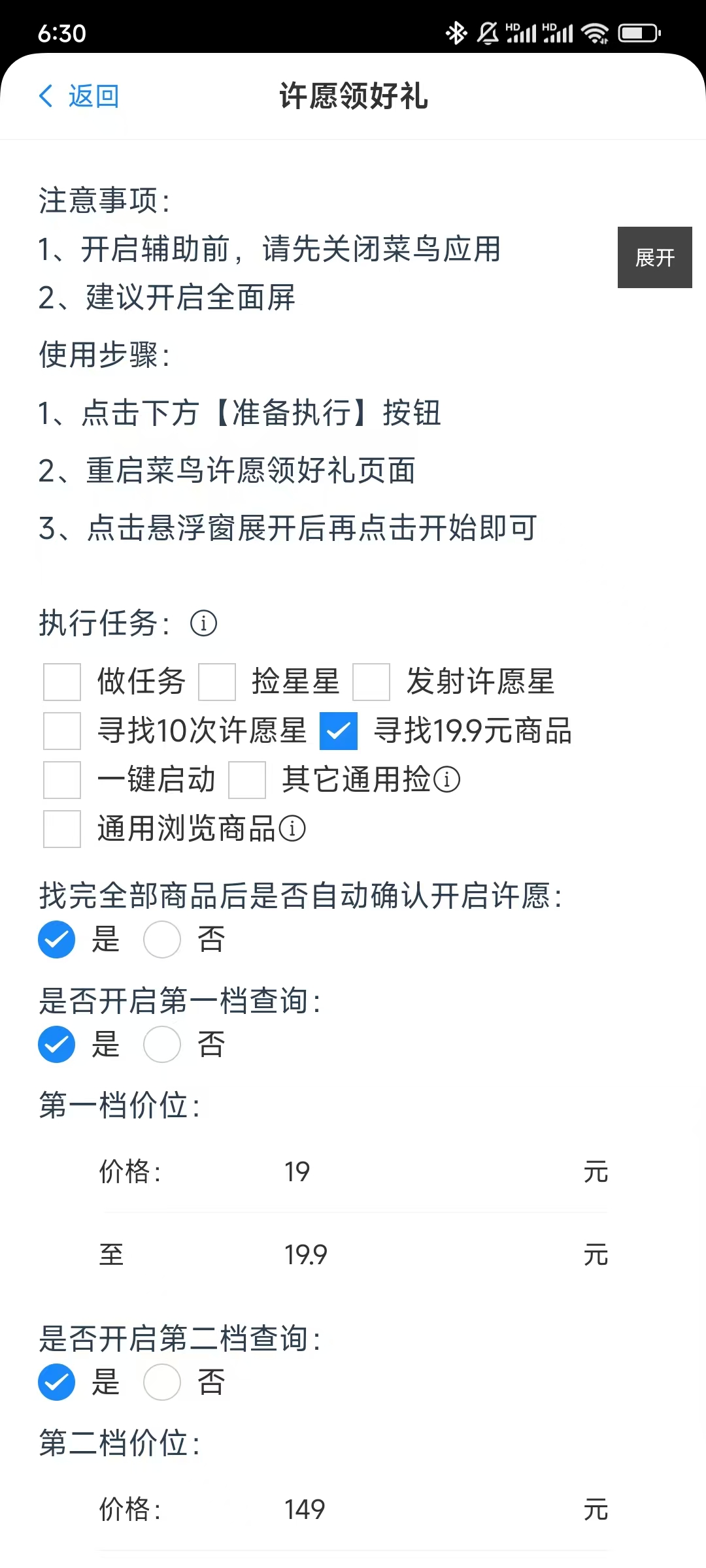
Task: Check the 其它通用捡 checkbox
Action: coord(247,780)
